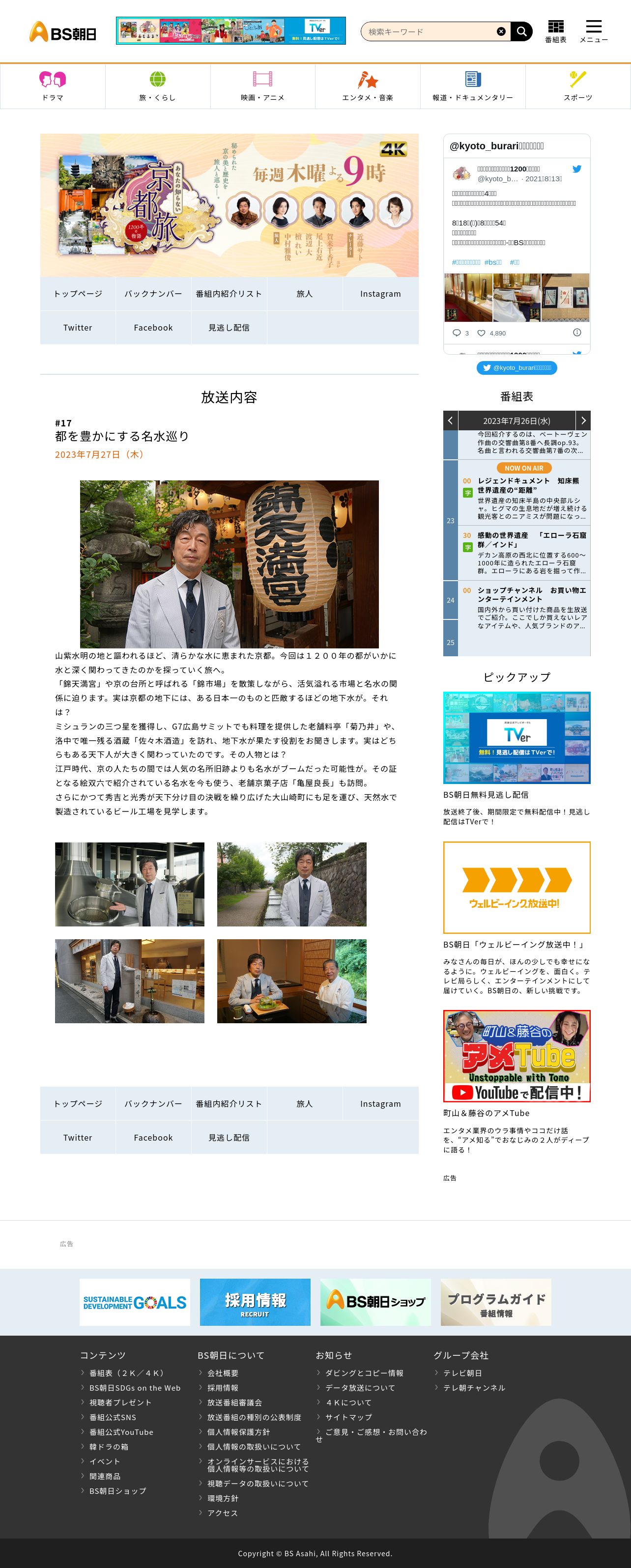
Task: Tap the search keyword field
Action: click(430, 31)
